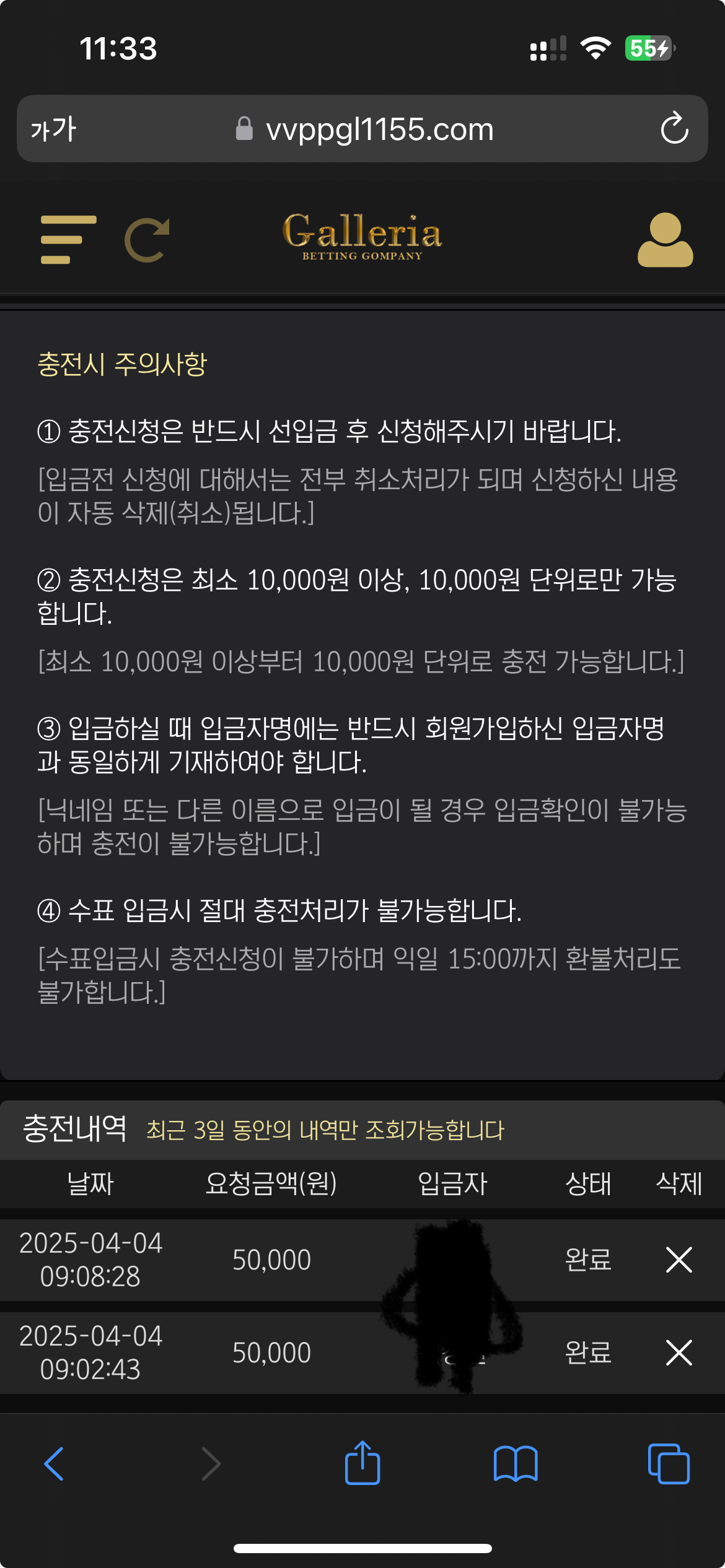Open the text size options (가가)
The height and width of the screenshot is (1568, 725).
53,129
